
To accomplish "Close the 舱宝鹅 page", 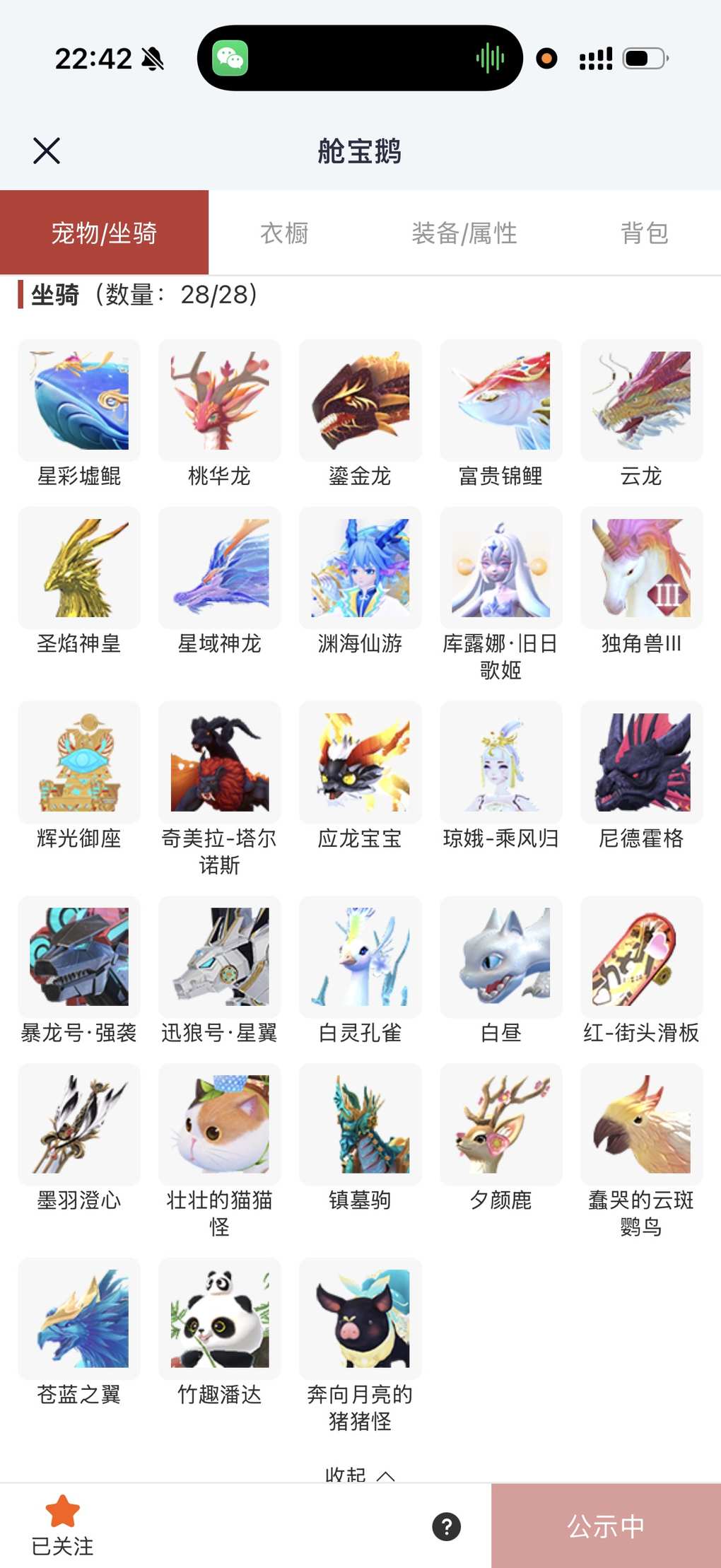I will tap(47, 151).
